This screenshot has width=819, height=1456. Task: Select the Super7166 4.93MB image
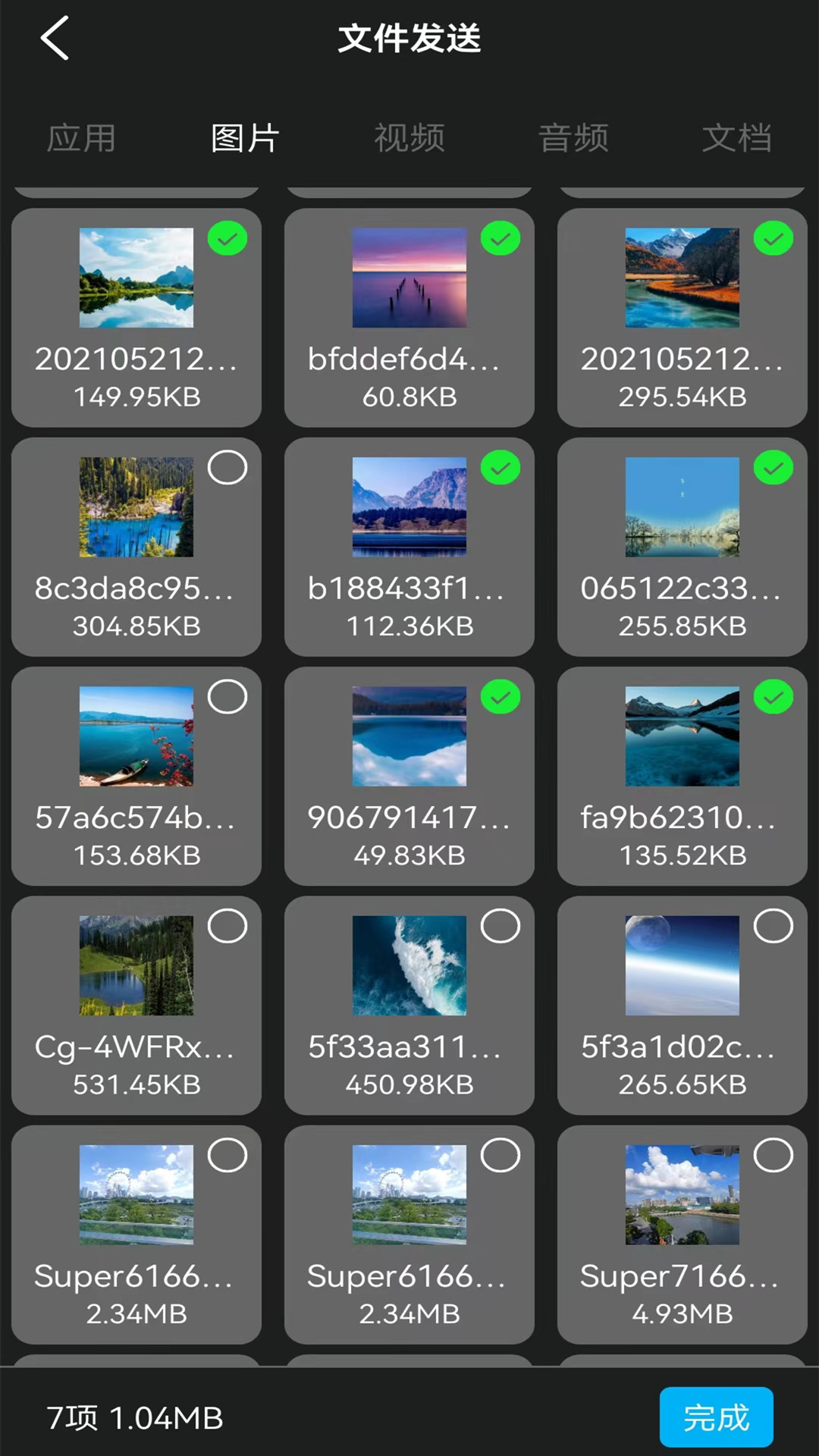[x=773, y=1156]
